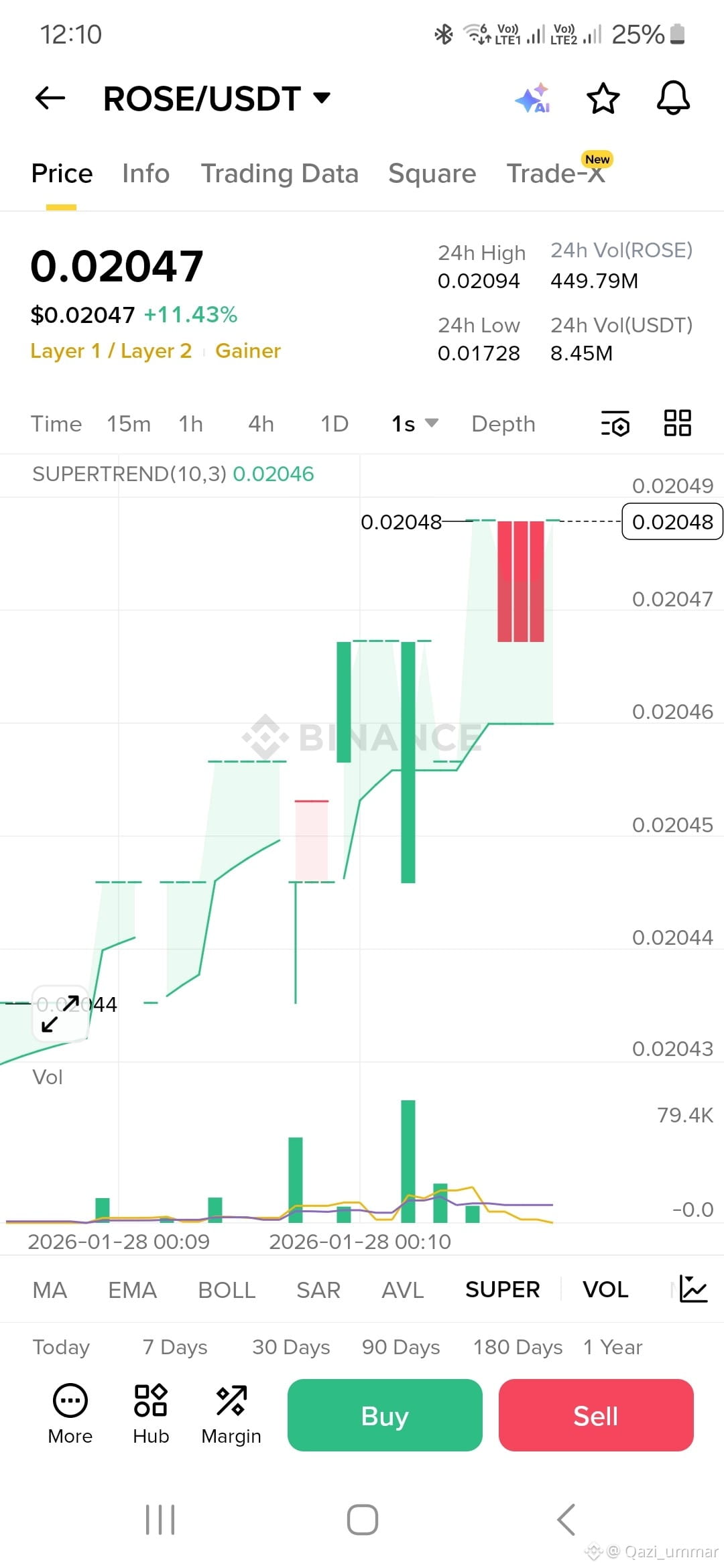Switch to the Info tab
Screen dimensions: 724x1568
pyautogui.click(x=145, y=173)
